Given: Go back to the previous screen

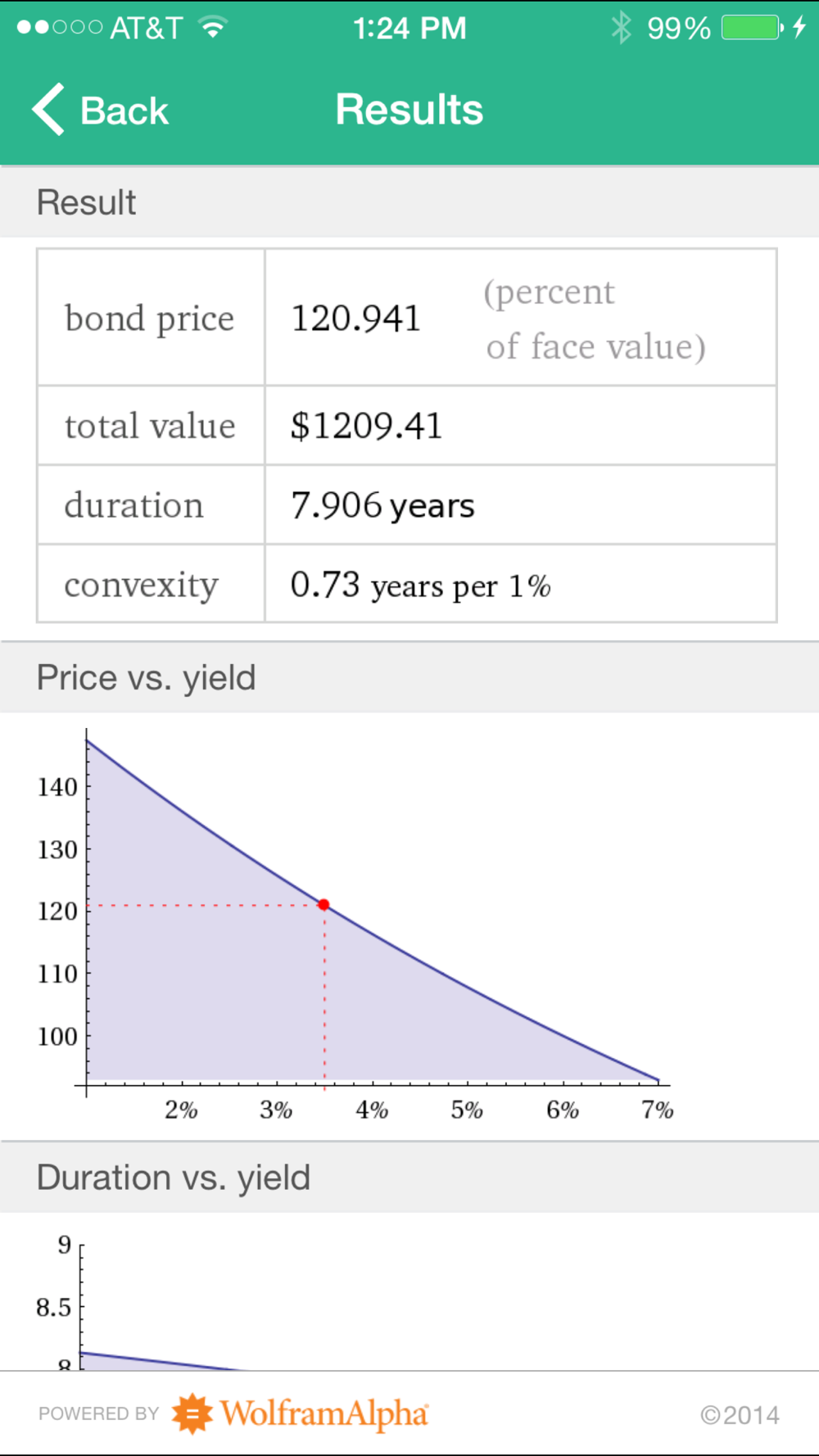Looking at the screenshot, I should [x=100, y=110].
